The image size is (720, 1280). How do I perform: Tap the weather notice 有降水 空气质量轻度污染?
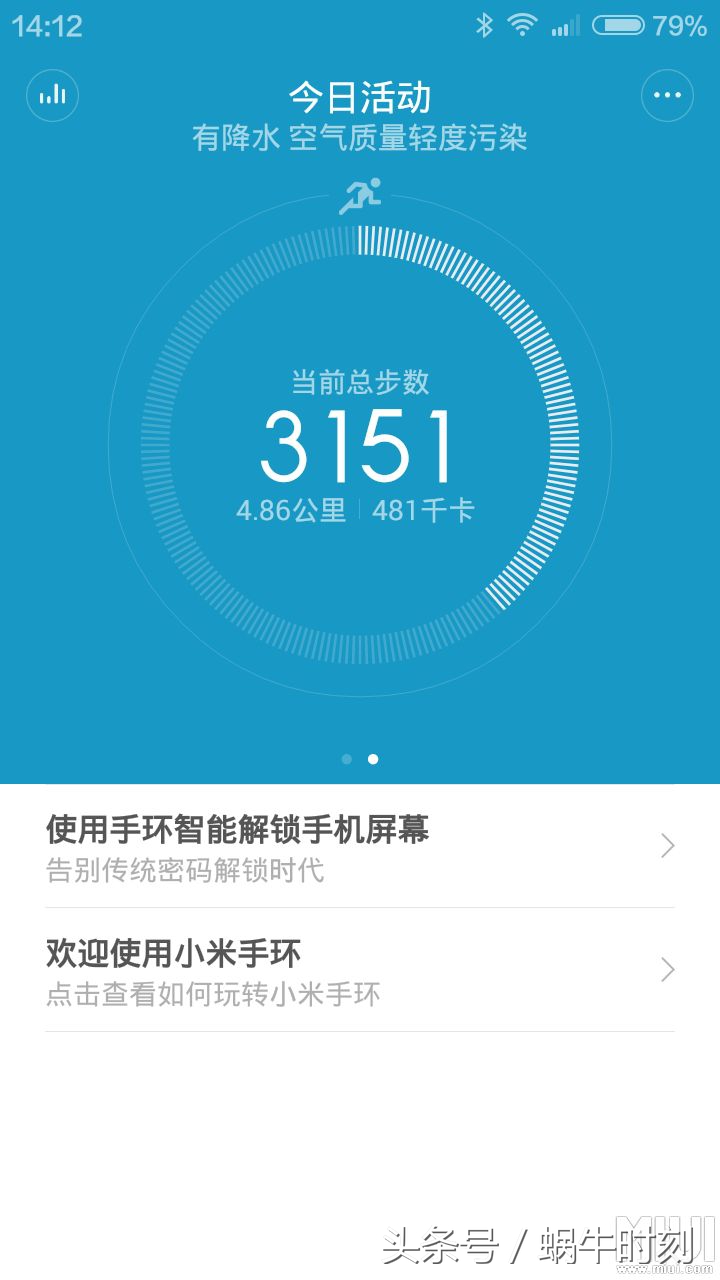coord(360,140)
